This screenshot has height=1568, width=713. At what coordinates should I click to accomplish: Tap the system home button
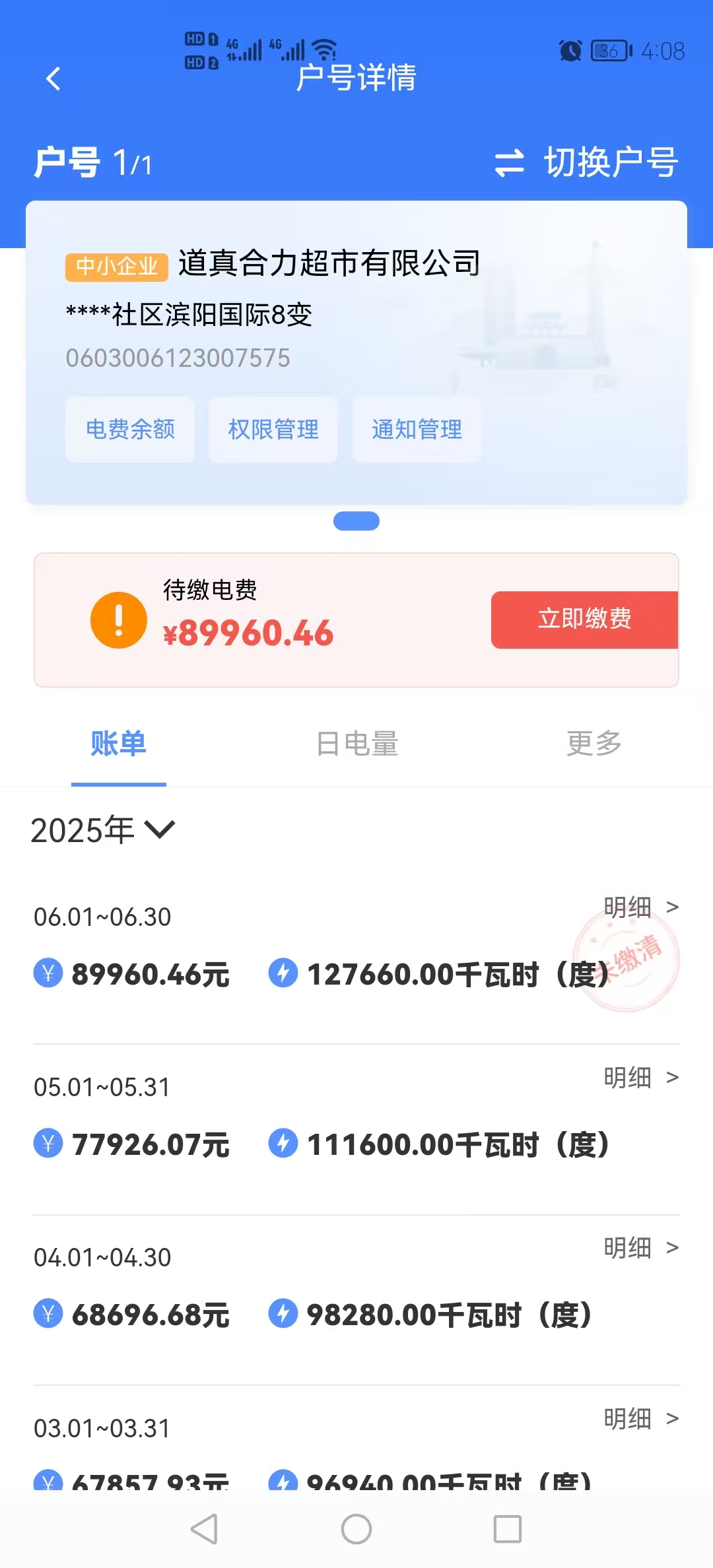356,1529
